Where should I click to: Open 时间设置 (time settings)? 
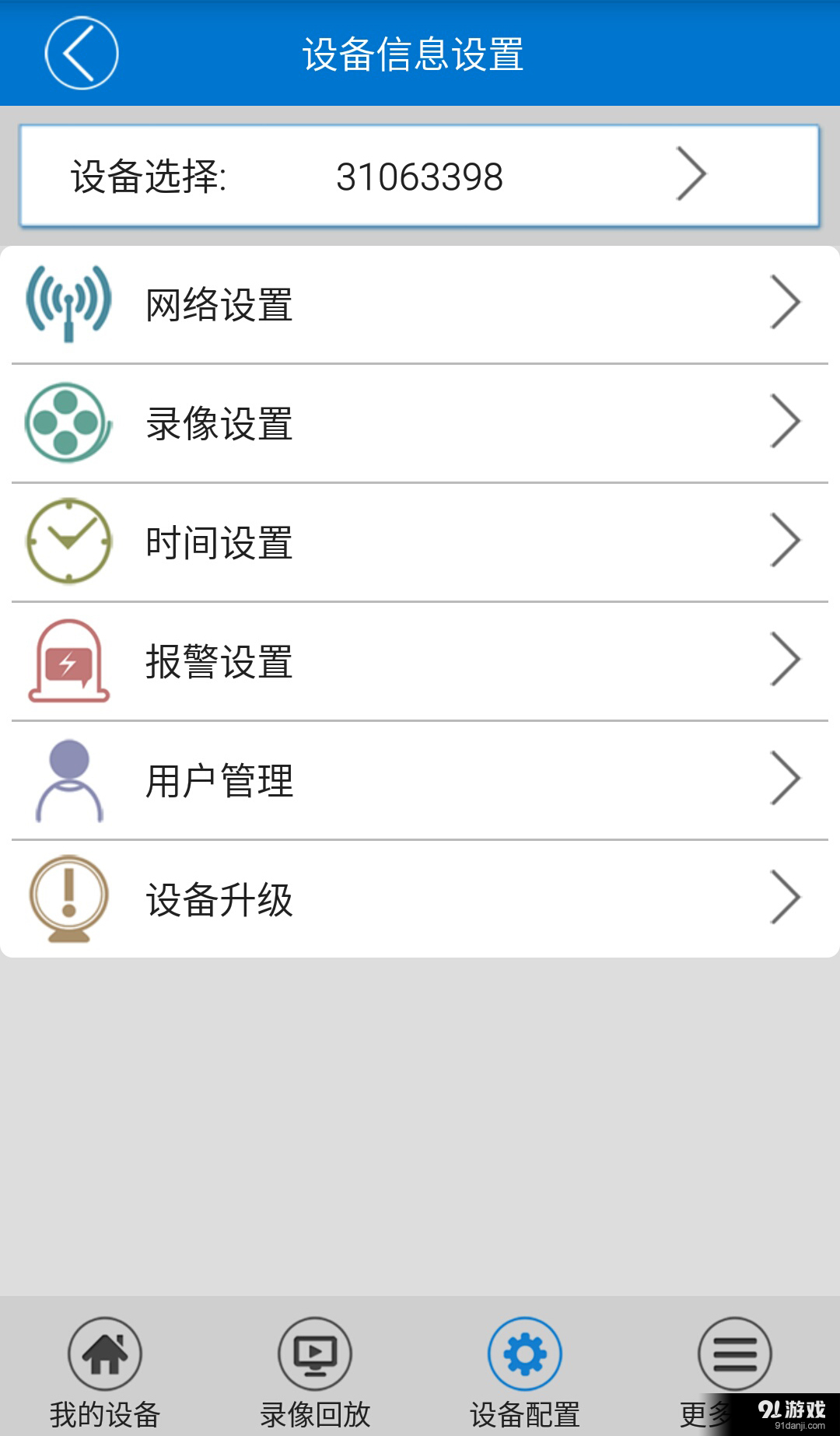click(x=420, y=542)
